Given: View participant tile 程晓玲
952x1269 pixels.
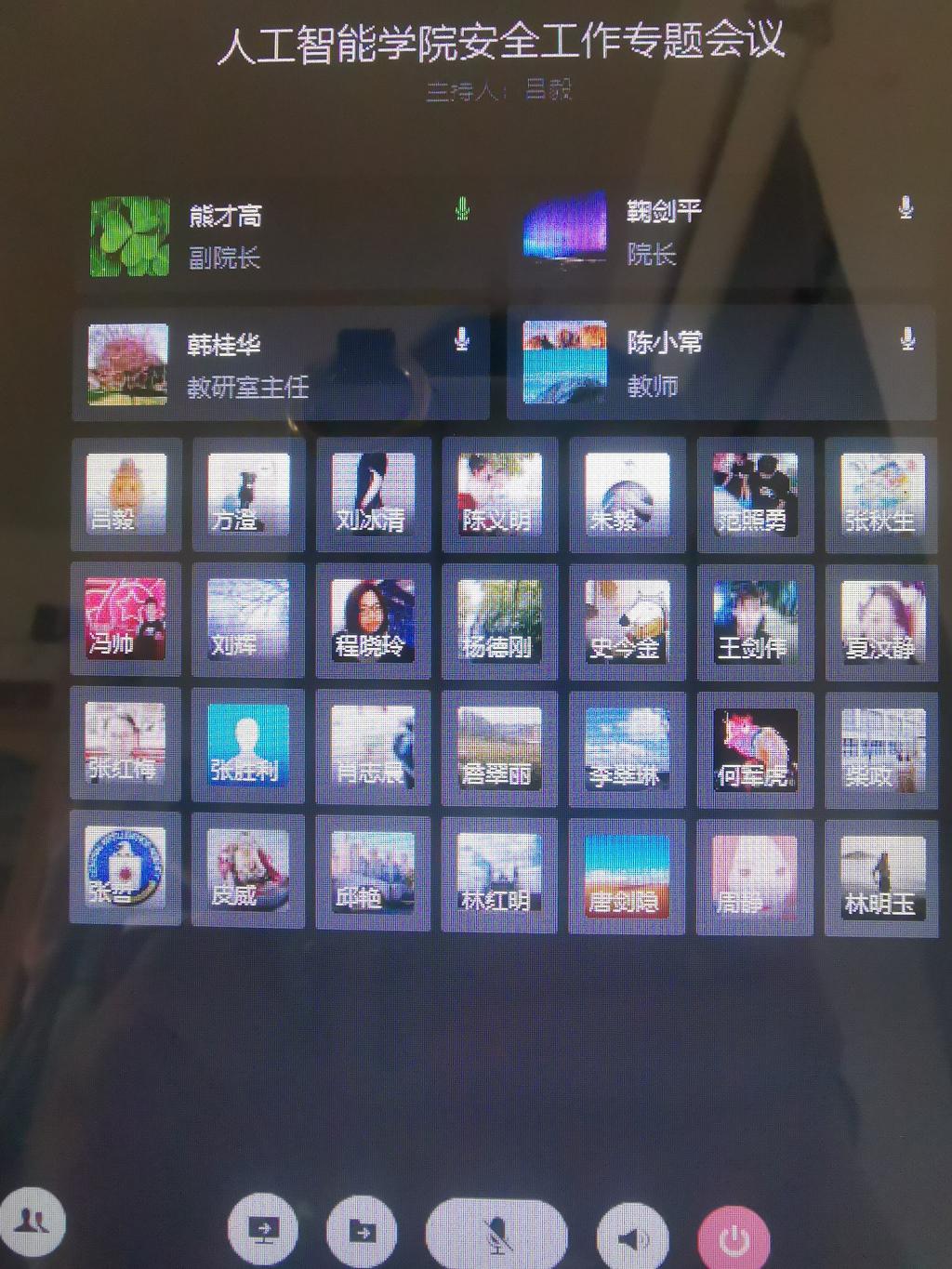Looking at the screenshot, I should coord(373,620).
